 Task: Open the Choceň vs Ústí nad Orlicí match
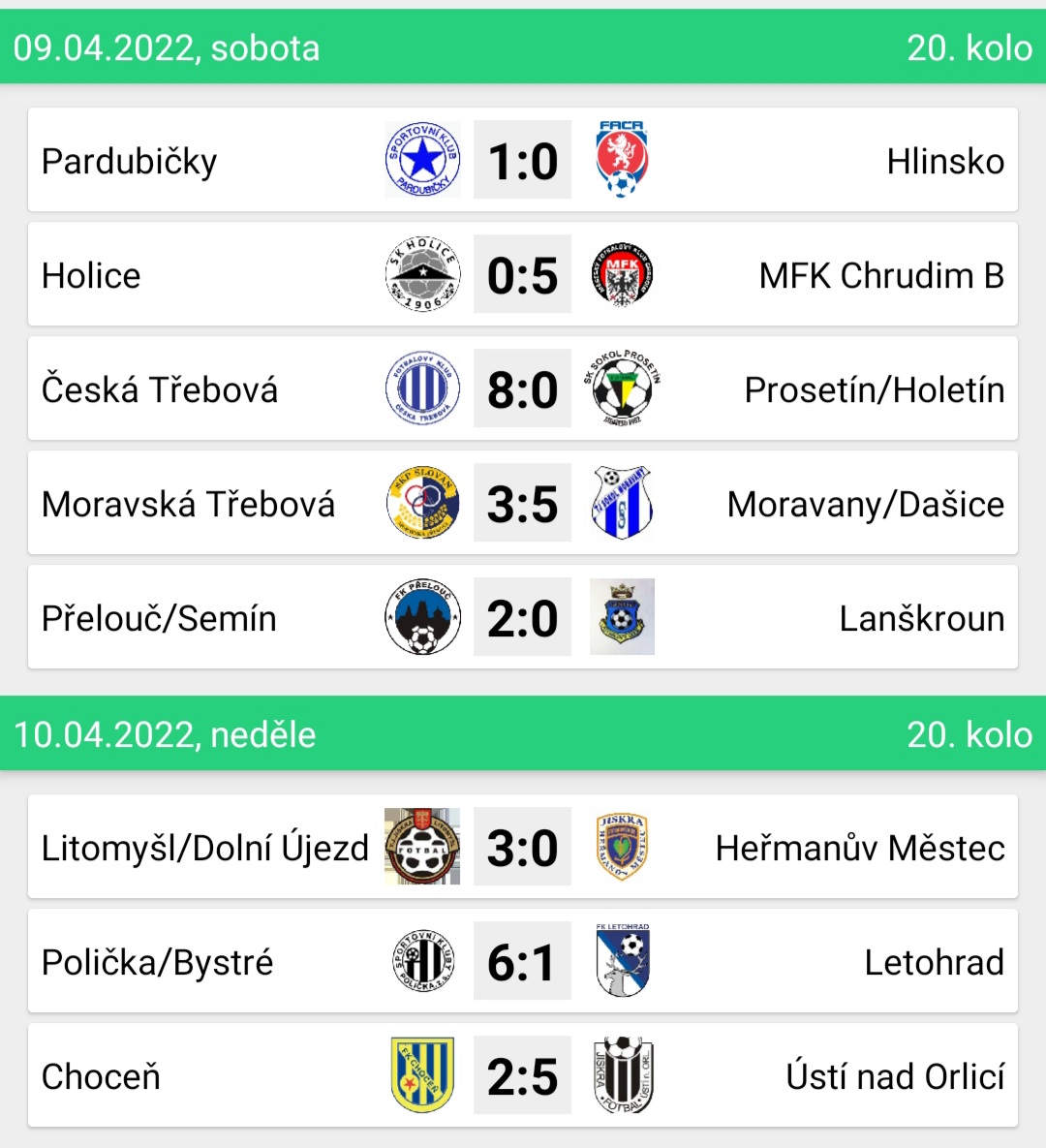(x=522, y=1076)
